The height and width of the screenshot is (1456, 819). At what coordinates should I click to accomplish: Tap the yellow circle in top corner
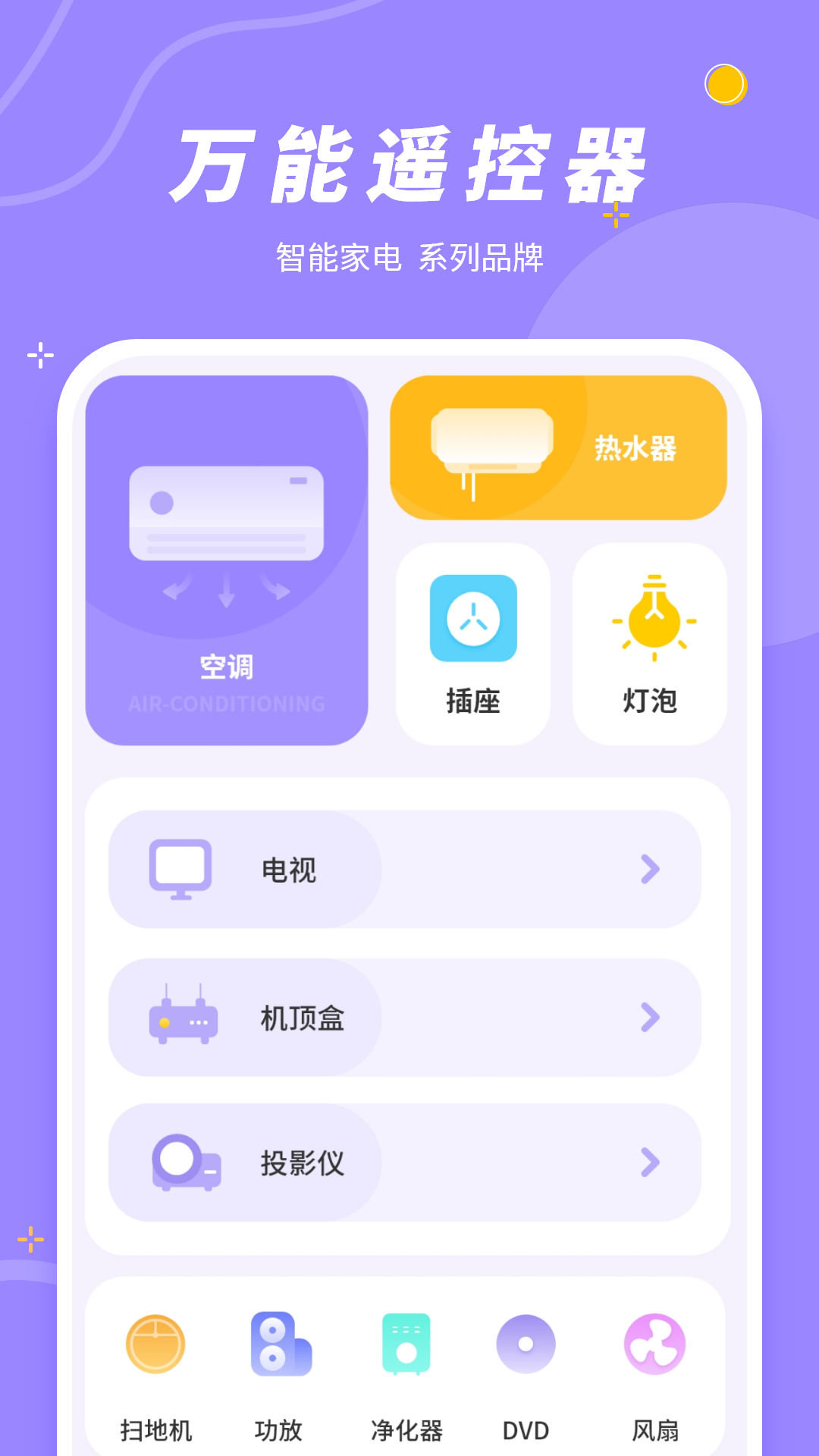point(726,85)
